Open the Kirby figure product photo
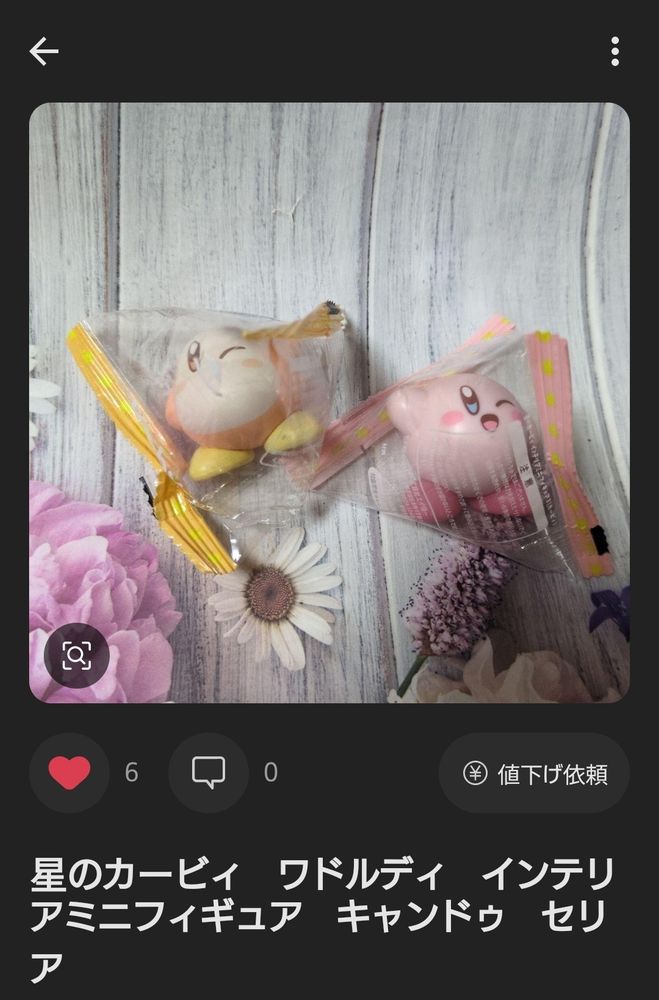This screenshot has height=1000, width=659. point(329,402)
